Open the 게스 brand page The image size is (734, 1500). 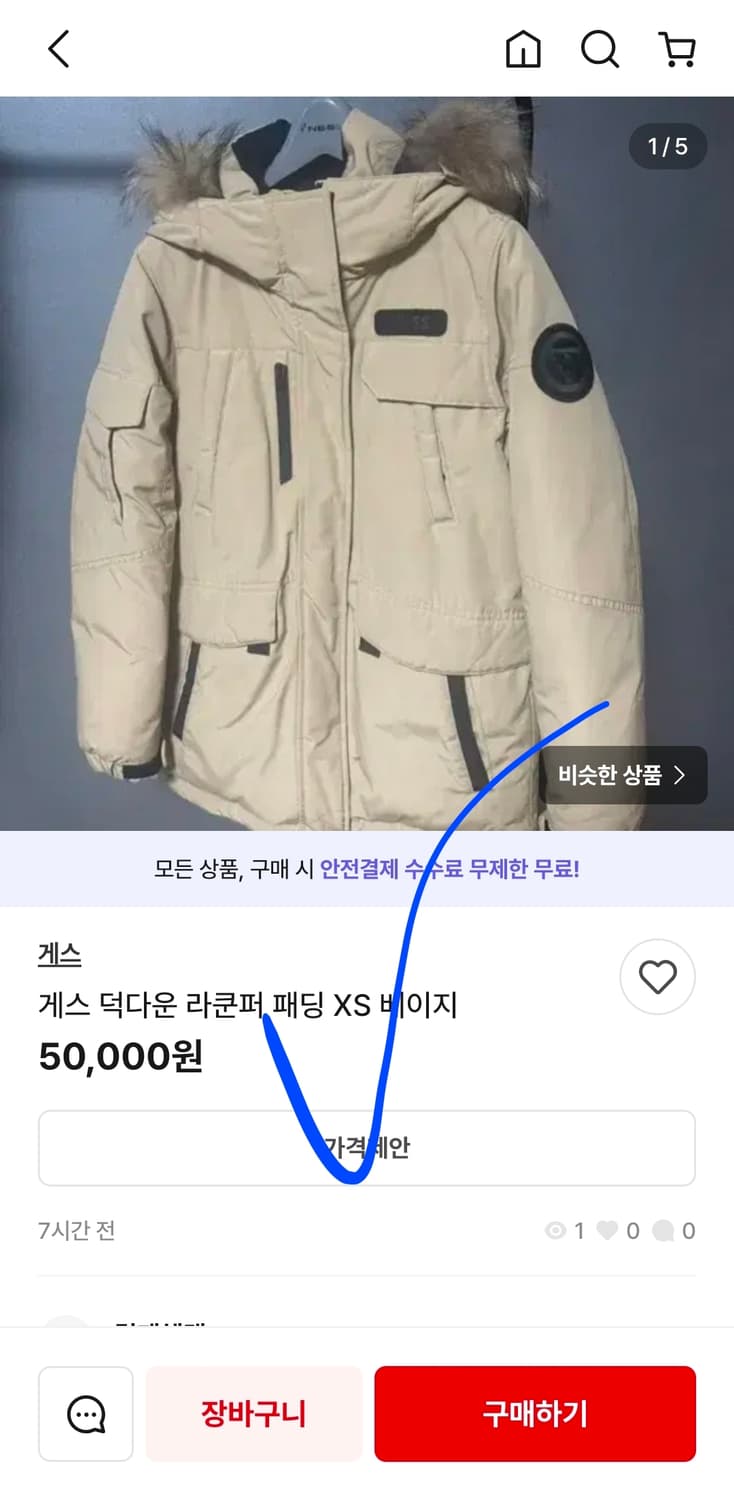(x=58, y=955)
